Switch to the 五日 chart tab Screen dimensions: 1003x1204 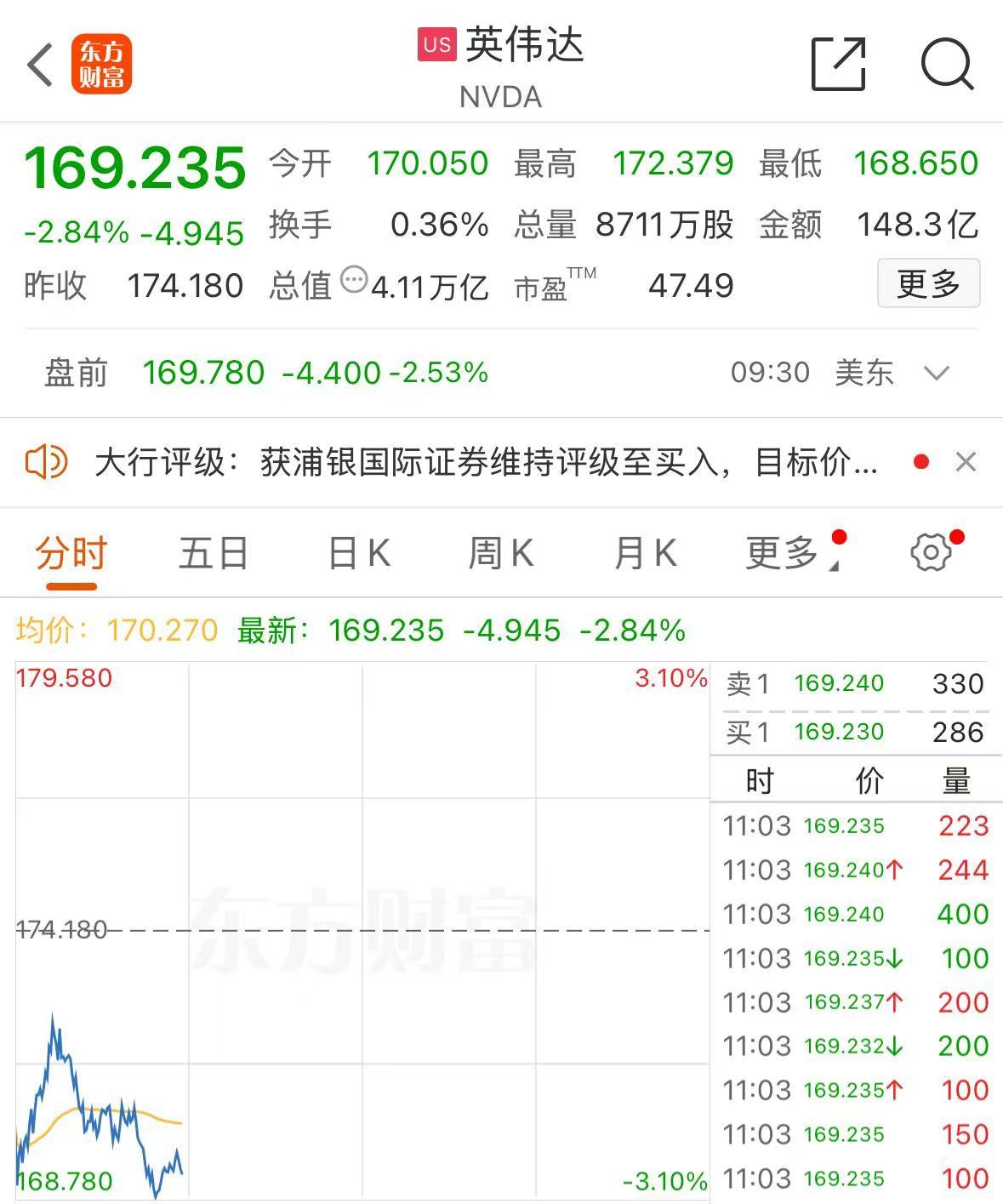(x=214, y=552)
